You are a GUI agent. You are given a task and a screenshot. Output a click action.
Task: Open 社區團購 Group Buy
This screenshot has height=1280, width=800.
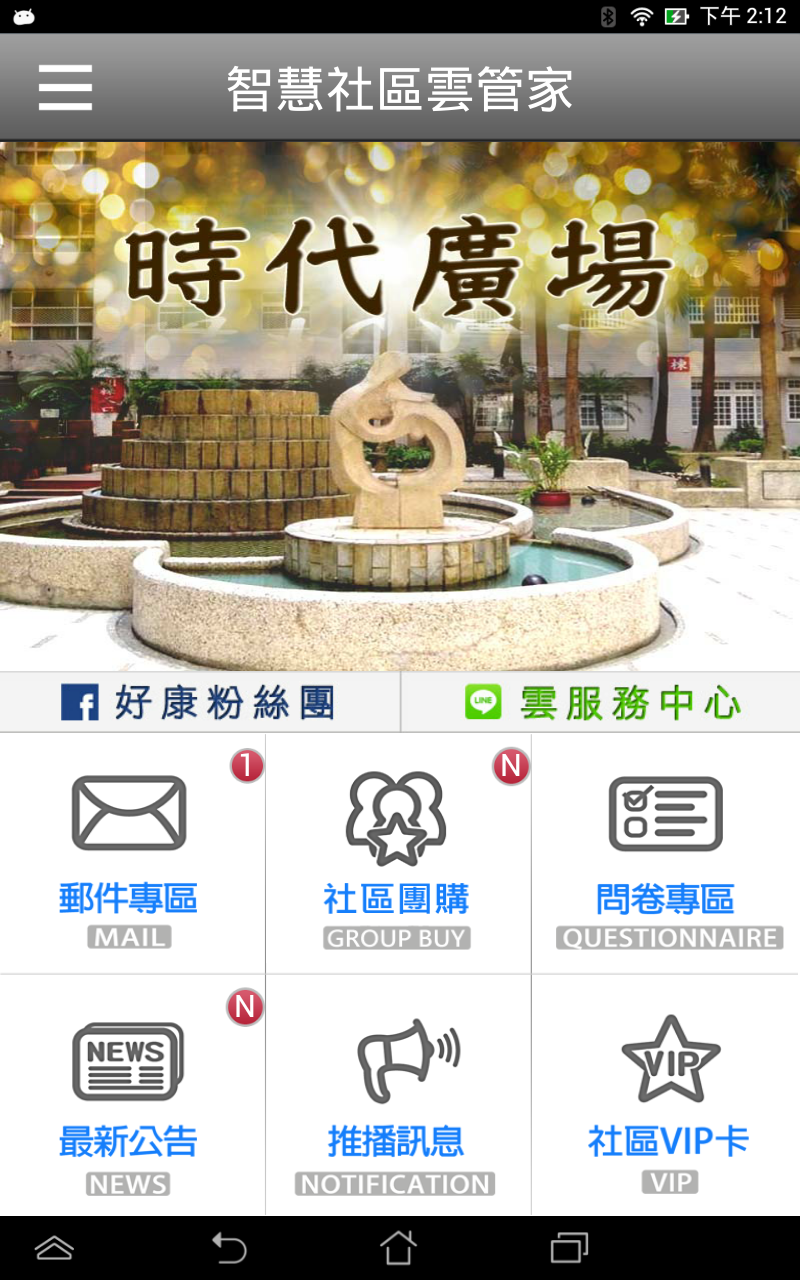point(397,852)
